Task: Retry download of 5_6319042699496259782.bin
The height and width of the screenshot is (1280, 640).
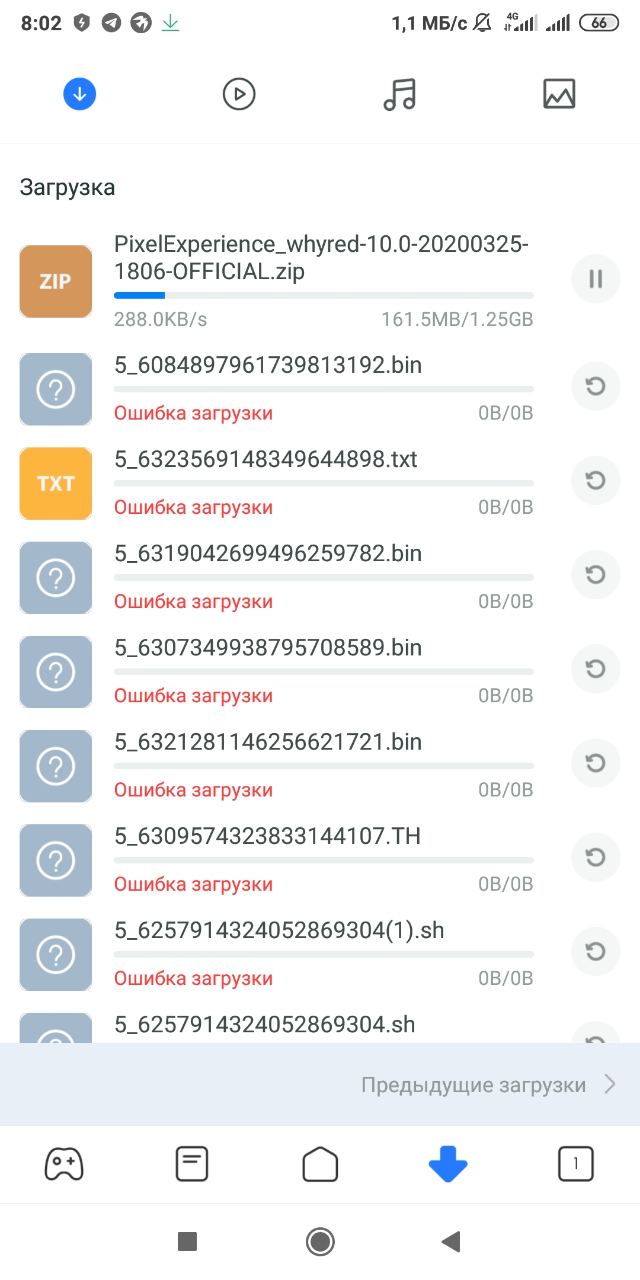Action: pyautogui.click(x=595, y=574)
